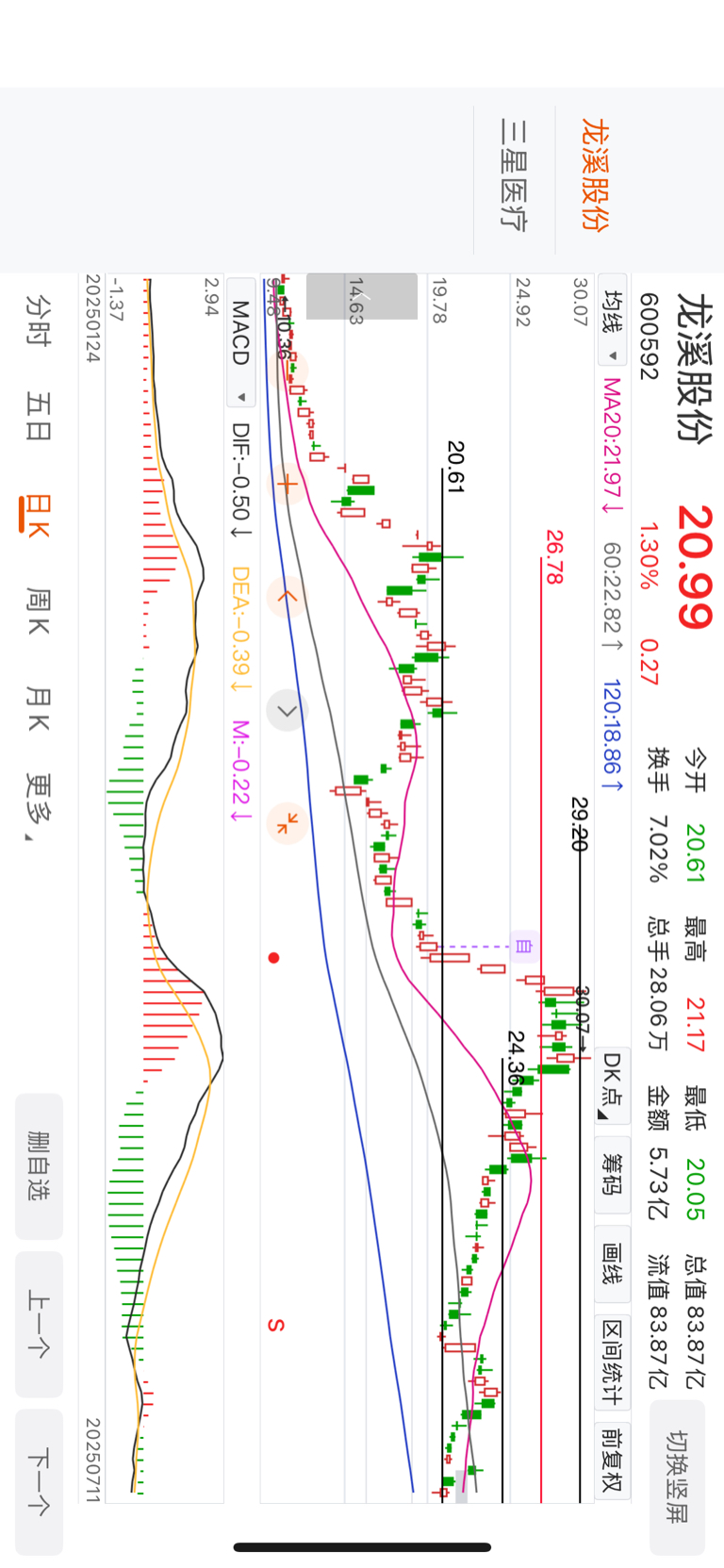
Task: Switch to 周K chart view
Action: tap(39, 610)
